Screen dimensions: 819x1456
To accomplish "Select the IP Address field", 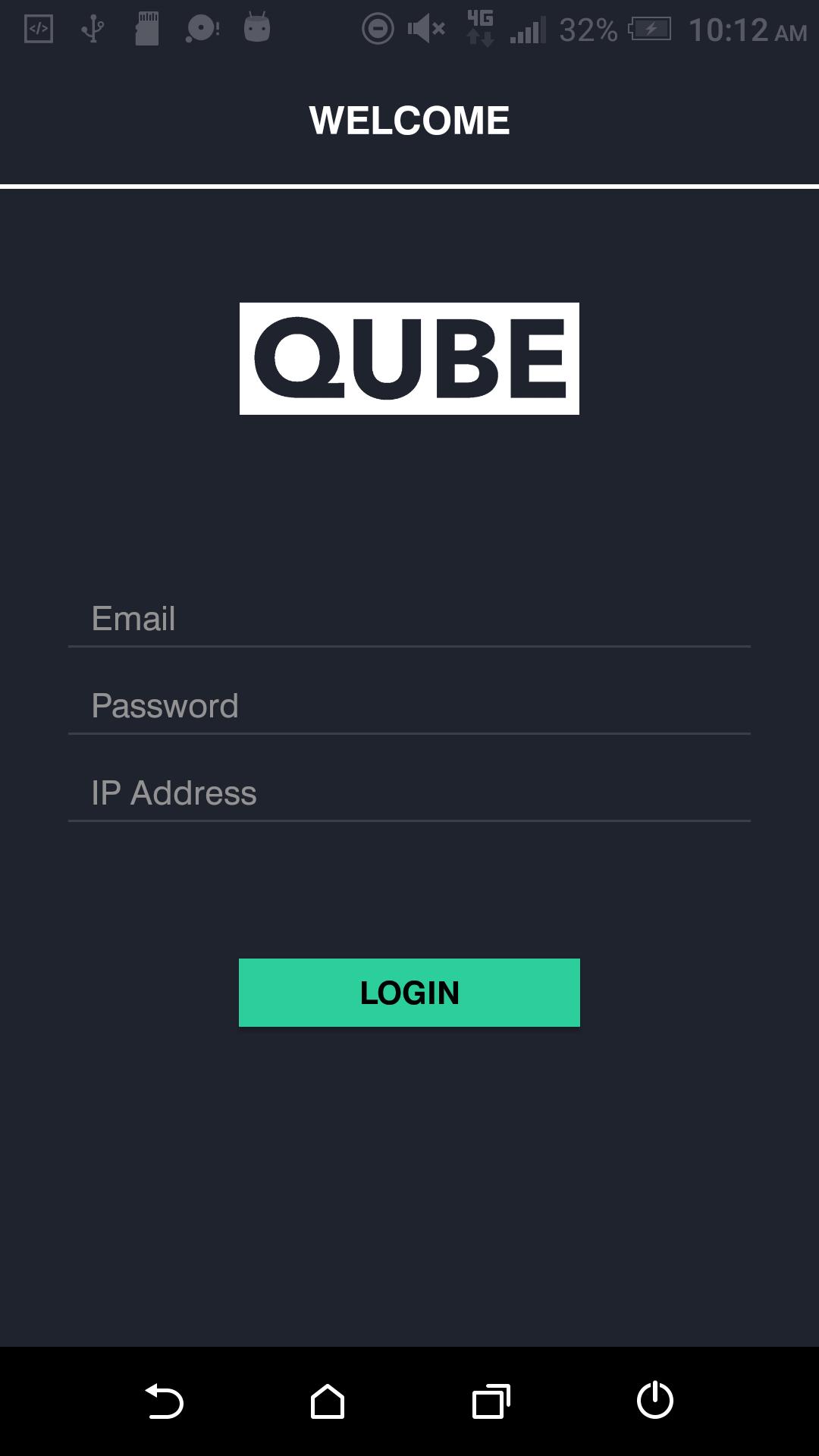I will [409, 793].
